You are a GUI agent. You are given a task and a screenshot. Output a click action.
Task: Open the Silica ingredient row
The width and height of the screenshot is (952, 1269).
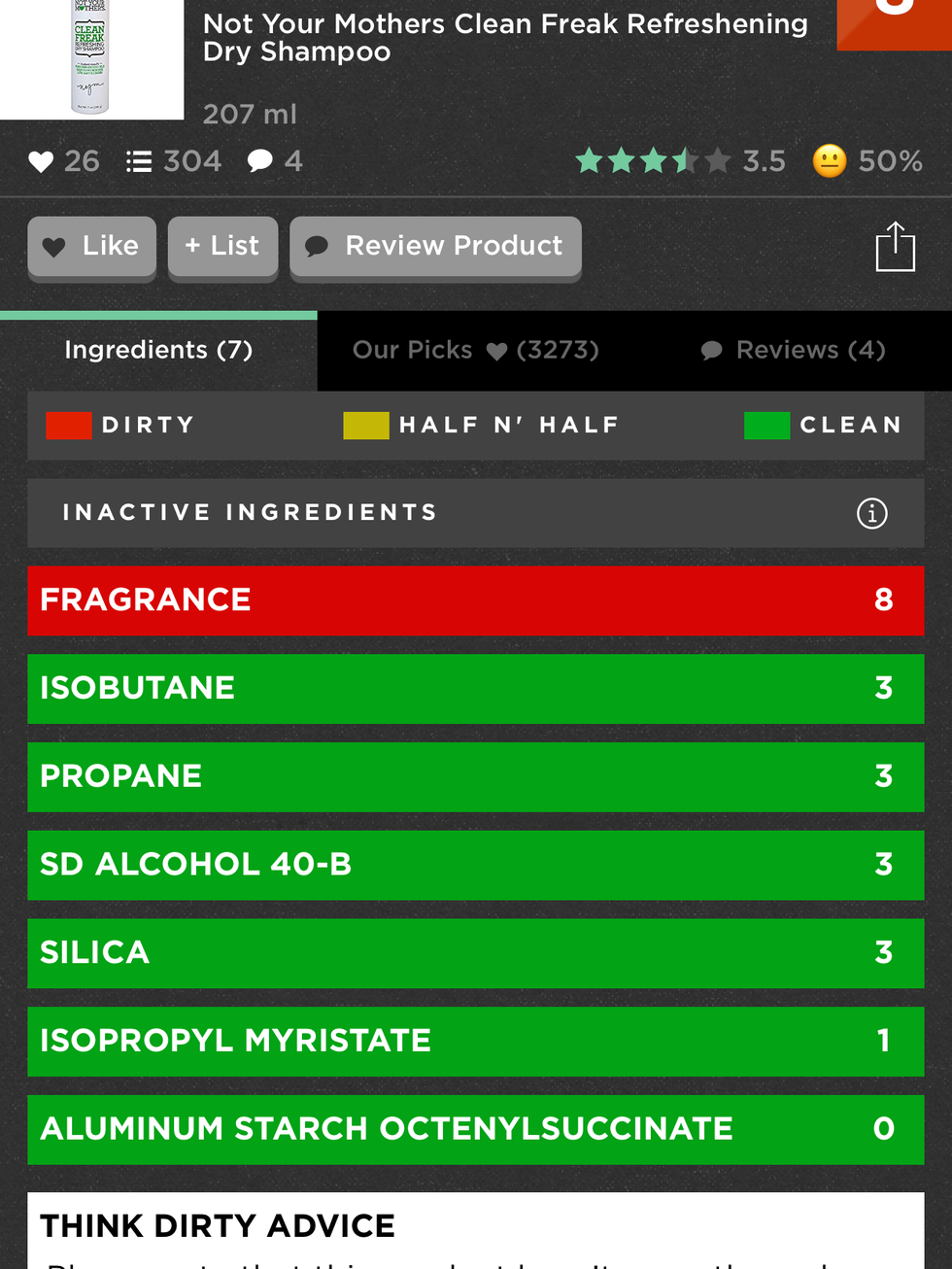(x=475, y=953)
